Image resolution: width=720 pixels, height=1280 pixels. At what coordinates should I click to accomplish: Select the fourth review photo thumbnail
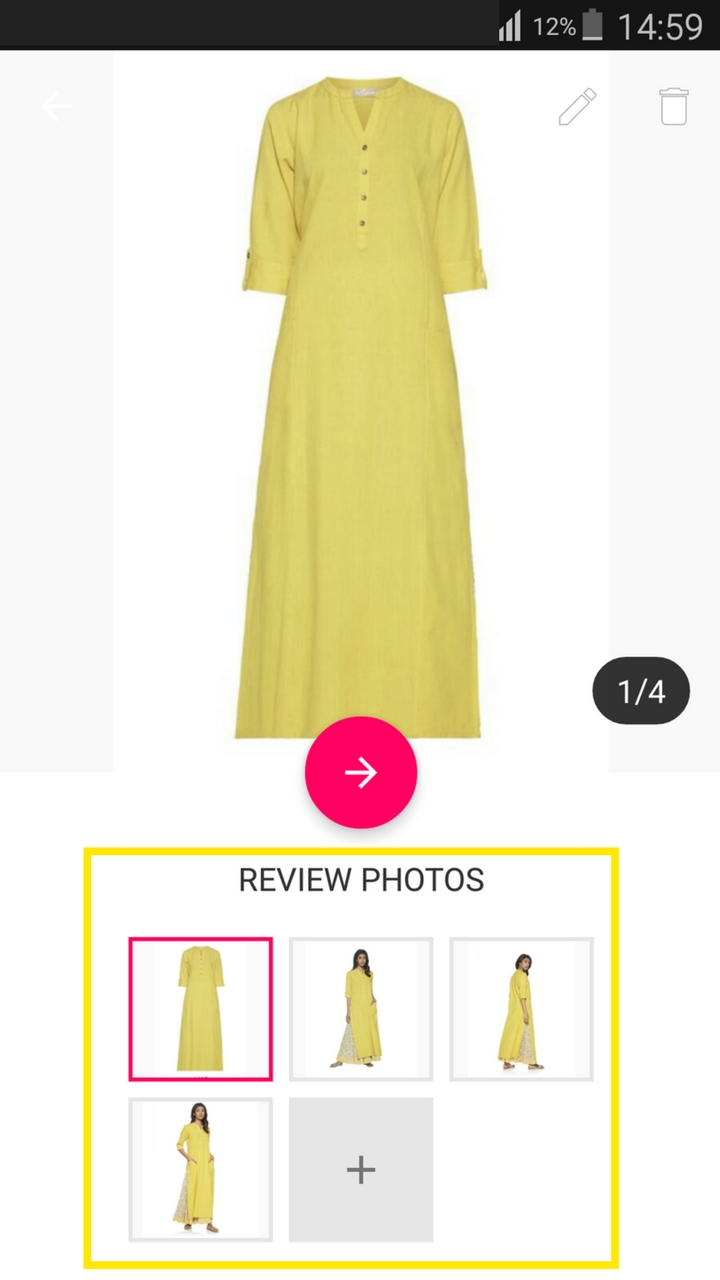200,1169
